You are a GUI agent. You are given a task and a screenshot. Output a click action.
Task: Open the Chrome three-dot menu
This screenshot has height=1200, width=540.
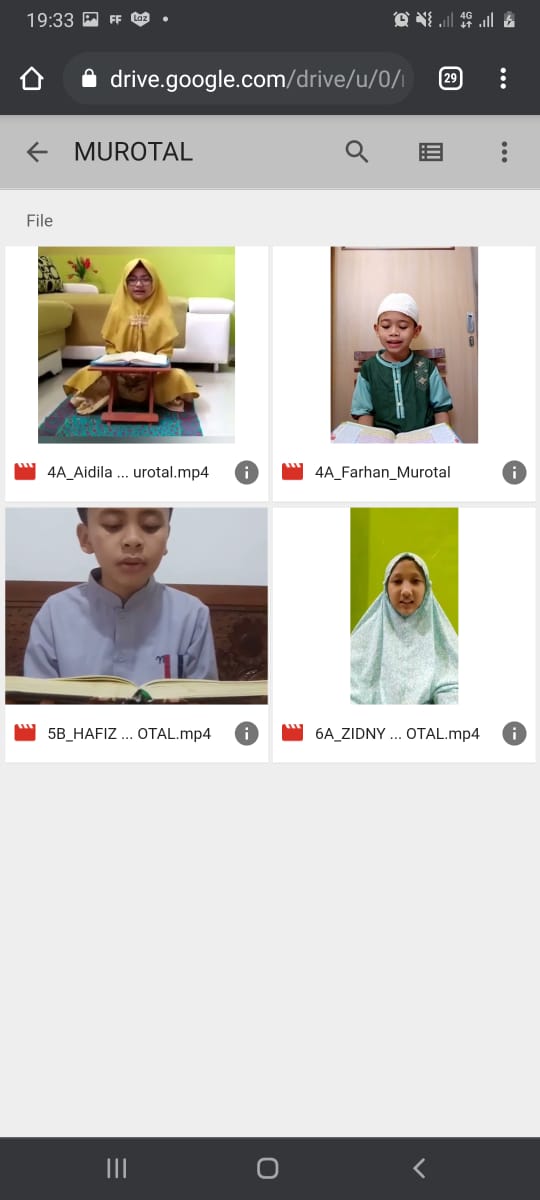point(503,78)
